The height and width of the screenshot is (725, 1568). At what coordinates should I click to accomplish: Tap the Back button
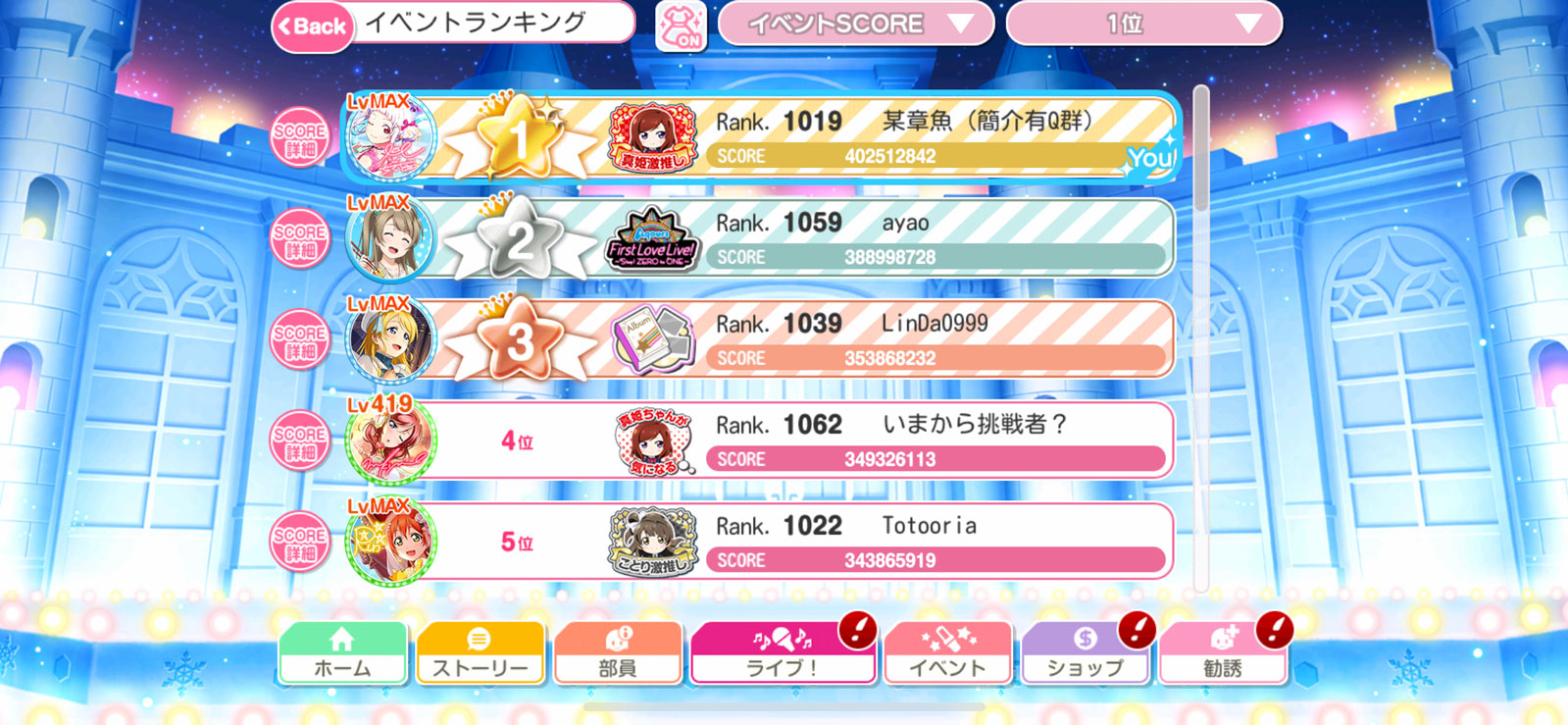(313, 26)
